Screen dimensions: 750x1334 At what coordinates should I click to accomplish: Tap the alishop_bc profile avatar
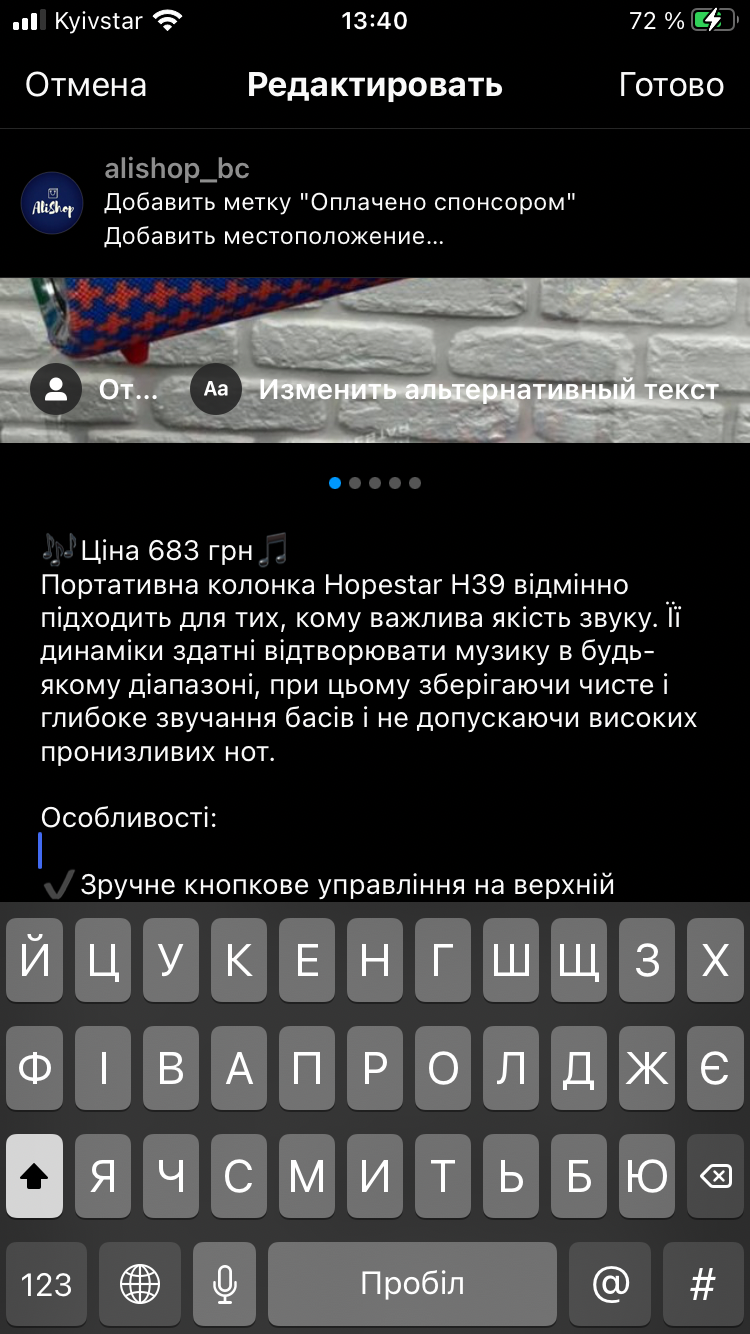(x=52, y=203)
